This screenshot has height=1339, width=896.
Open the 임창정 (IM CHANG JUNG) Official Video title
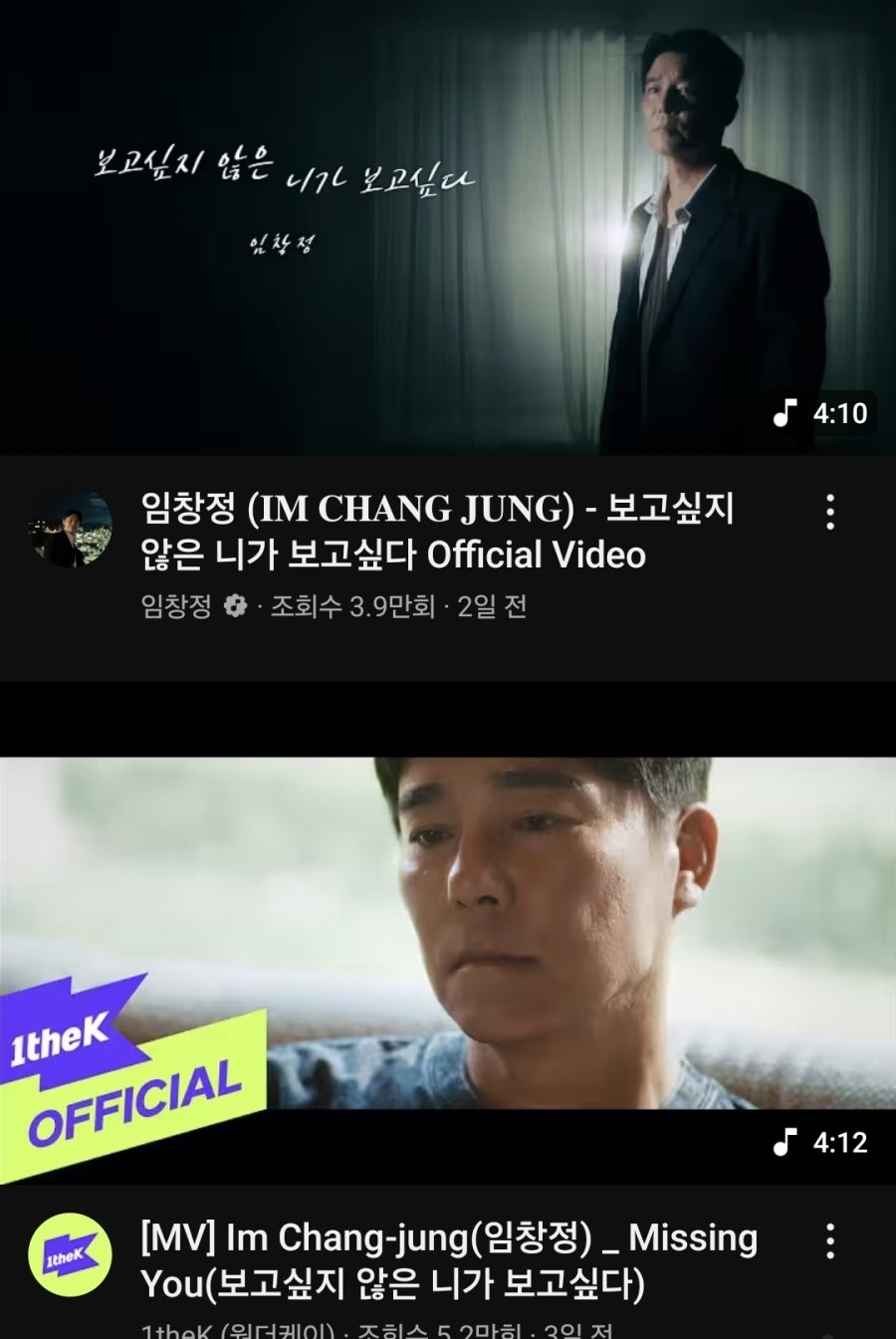click(x=438, y=532)
